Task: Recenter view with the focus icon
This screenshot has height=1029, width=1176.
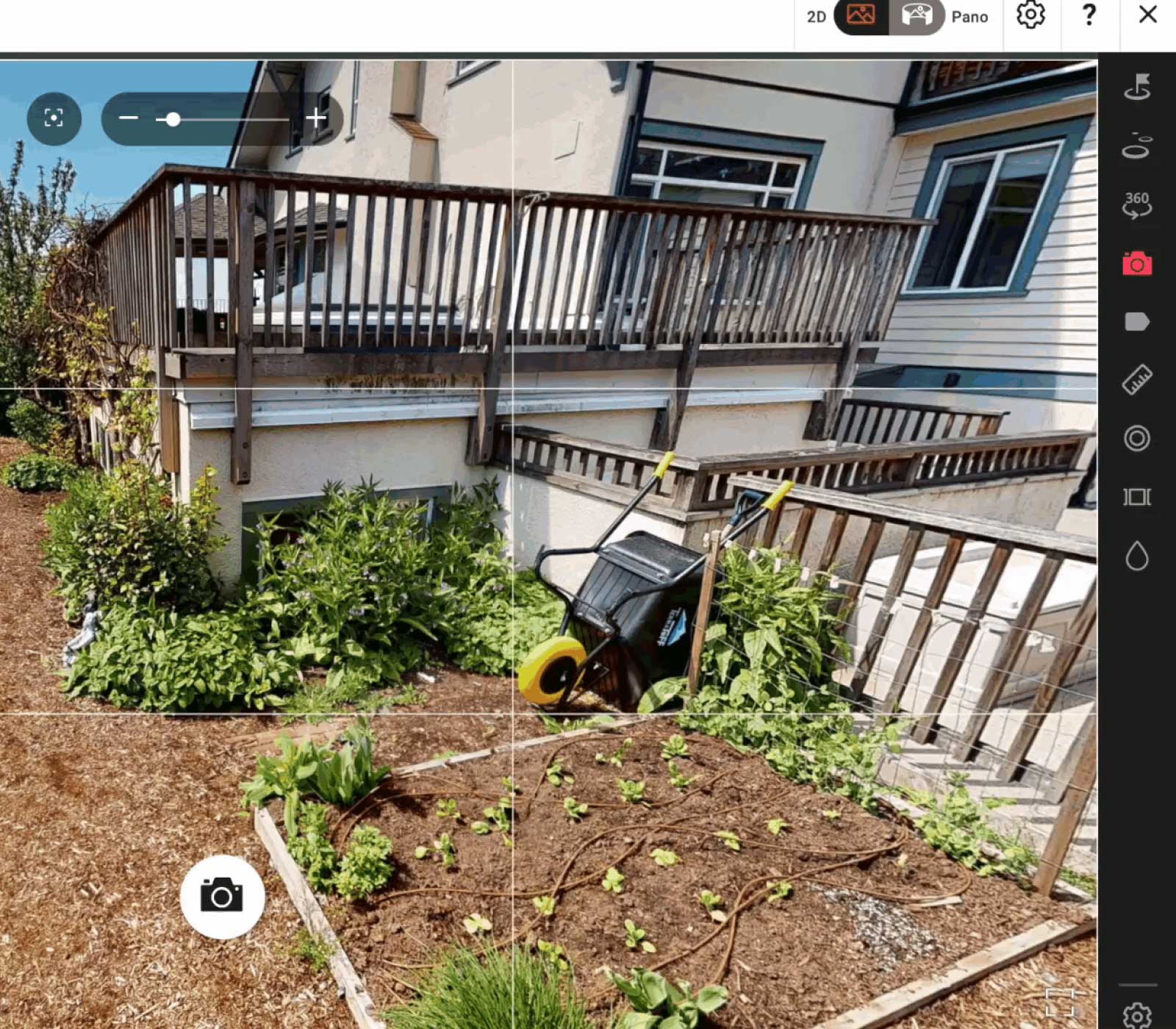Action: (x=54, y=118)
